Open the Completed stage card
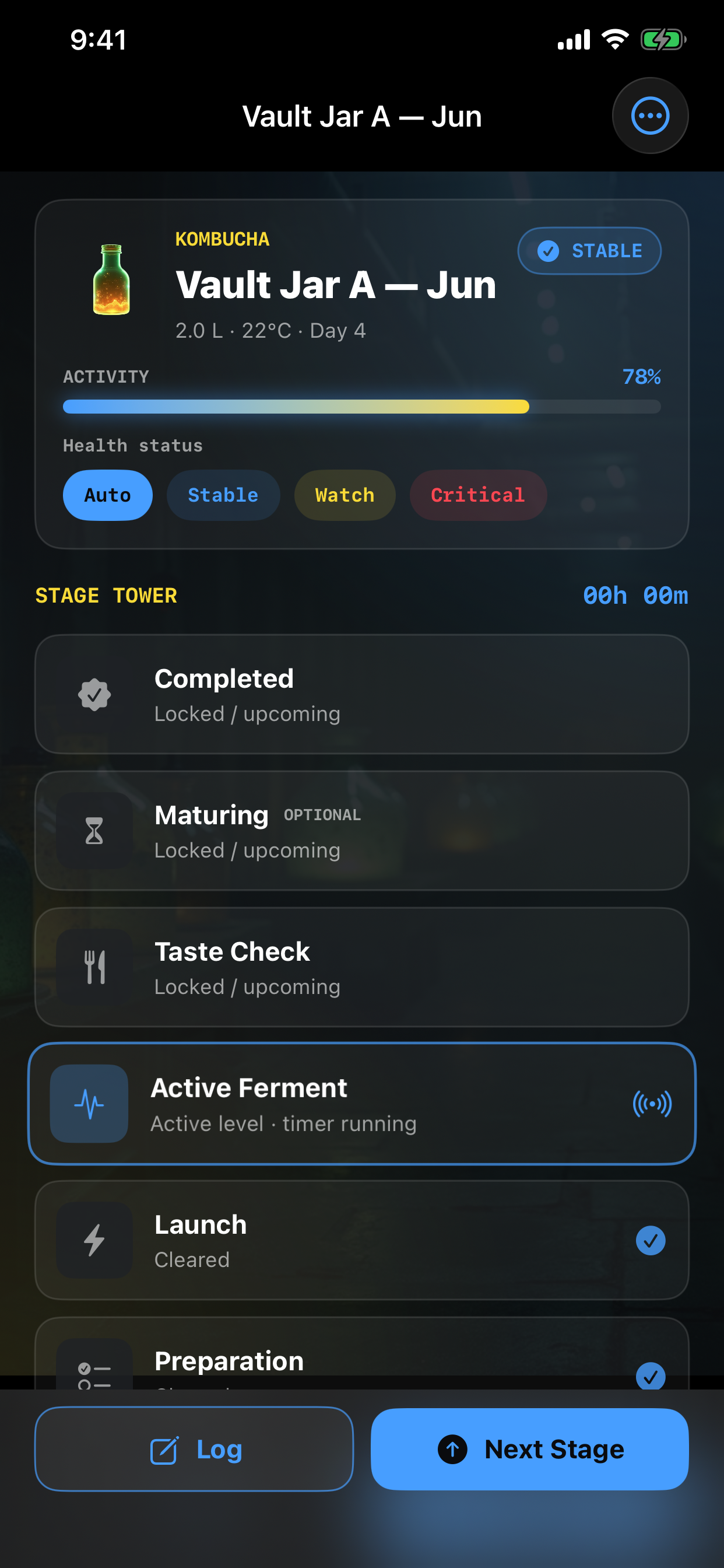724x1568 pixels. point(362,695)
